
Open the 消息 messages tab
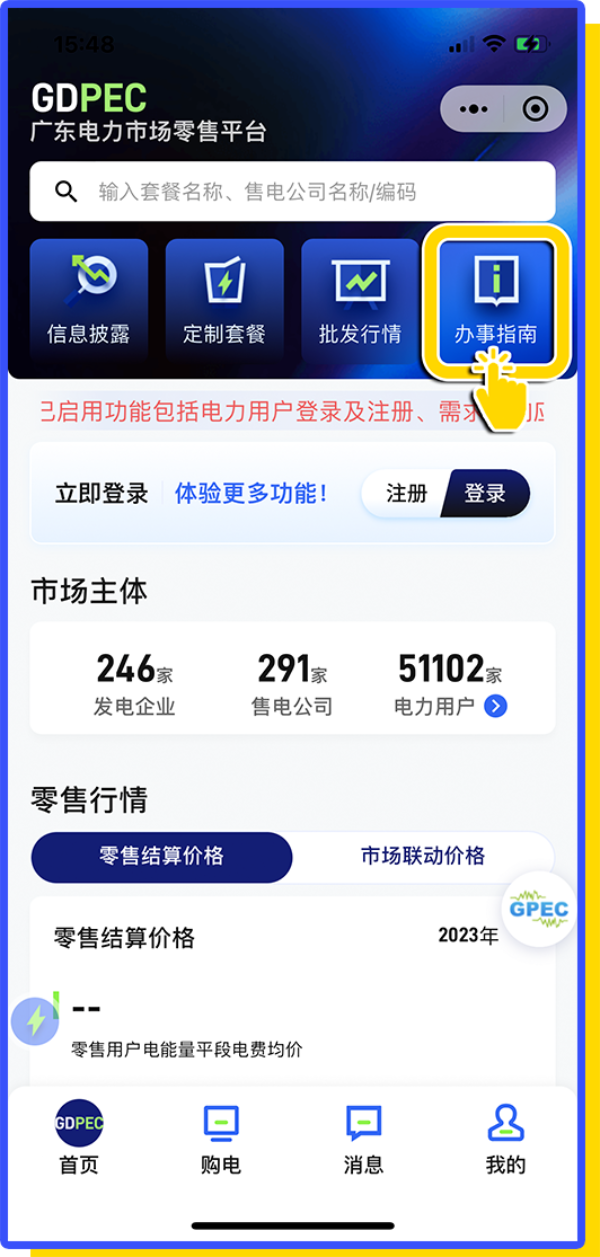(363, 1138)
